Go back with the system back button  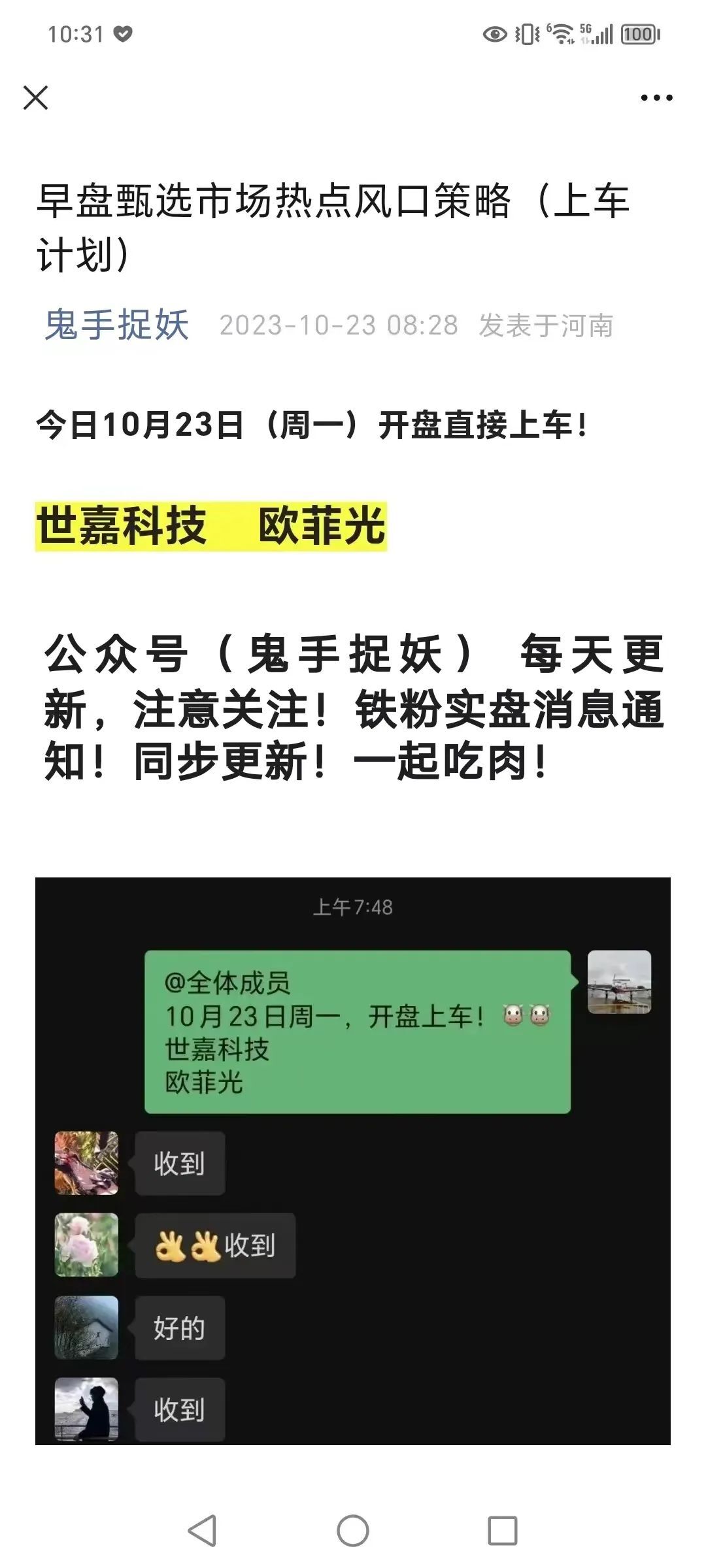point(203,1530)
